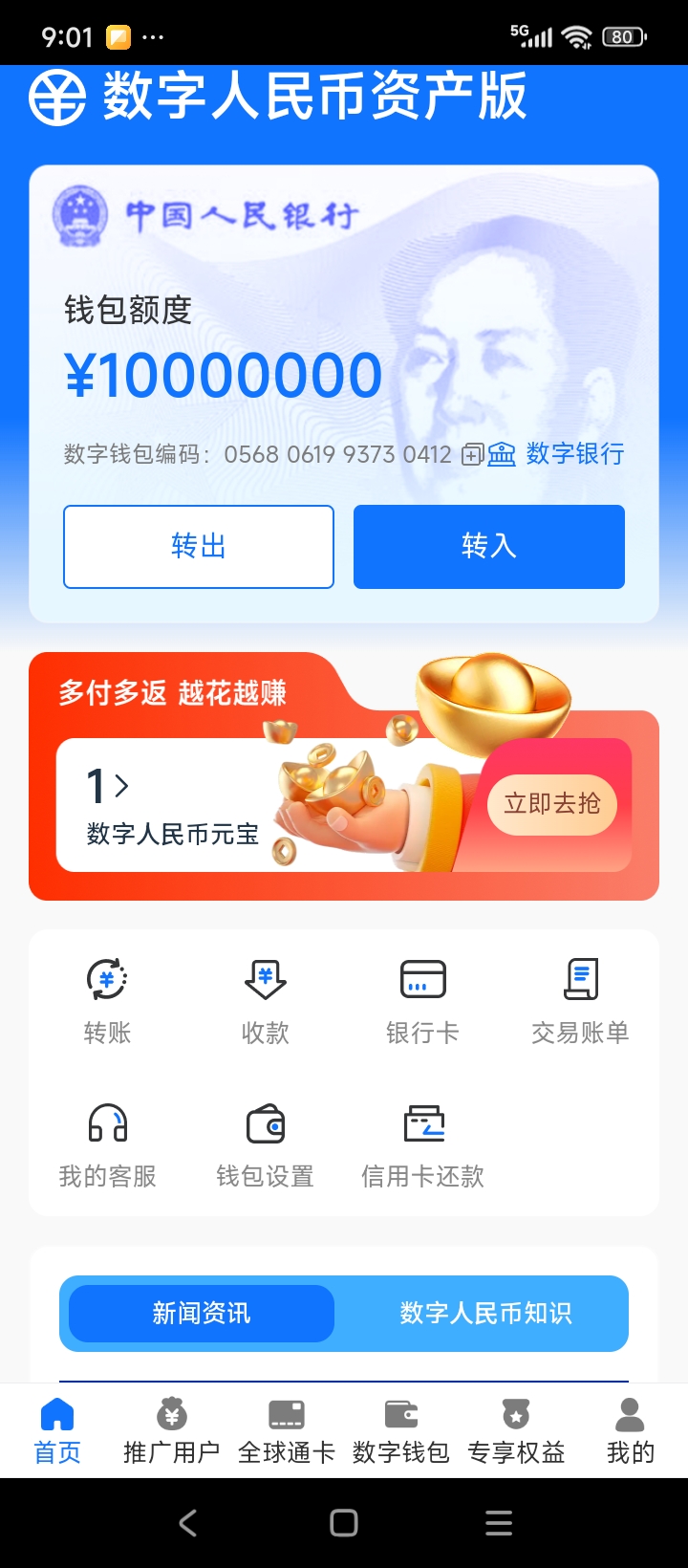Open the 收款 receive money icon
Viewport: 688px width, 1568px height.
tap(264, 979)
